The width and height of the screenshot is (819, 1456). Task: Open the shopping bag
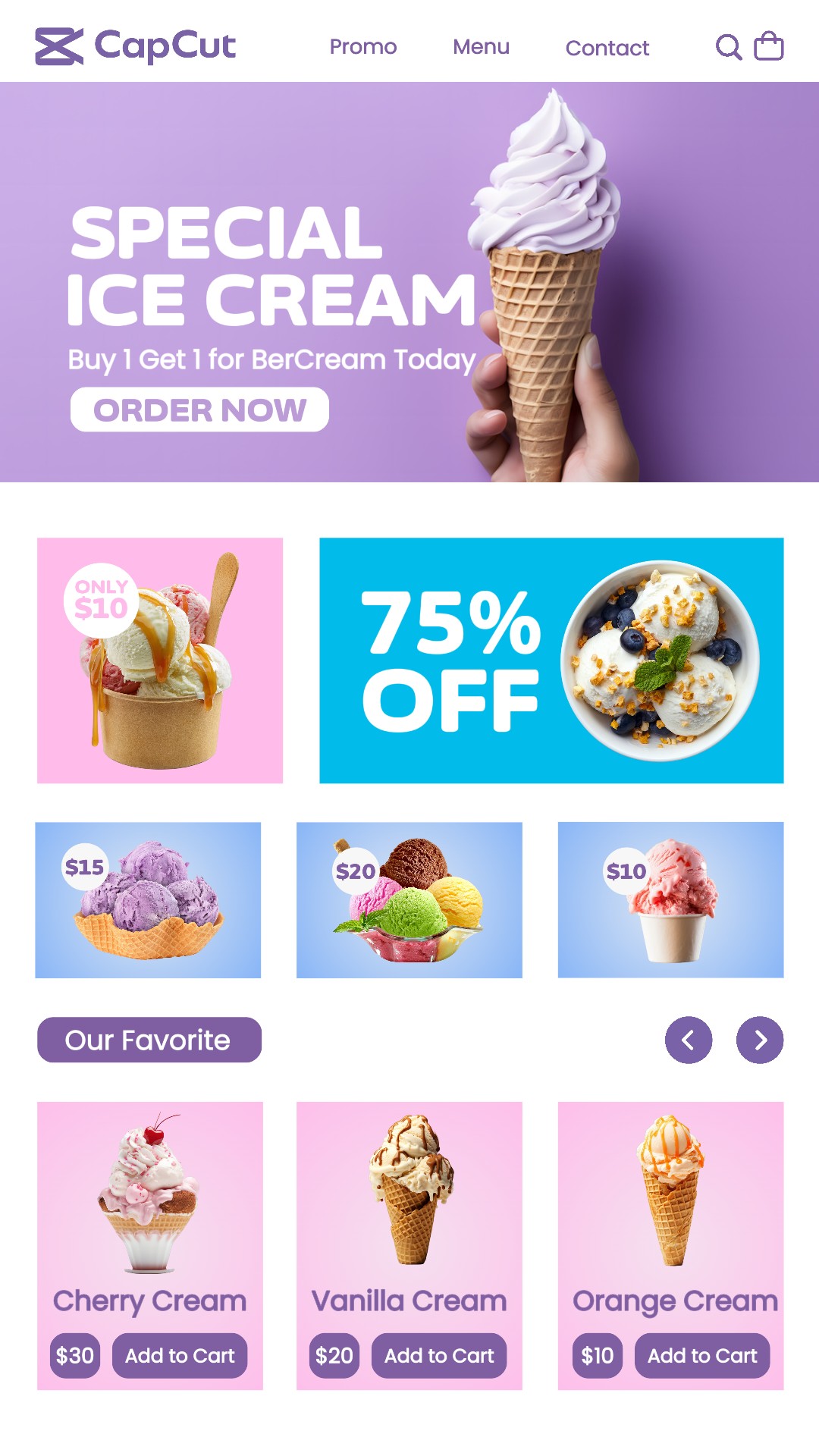pyautogui.click(x=768, y=46)
